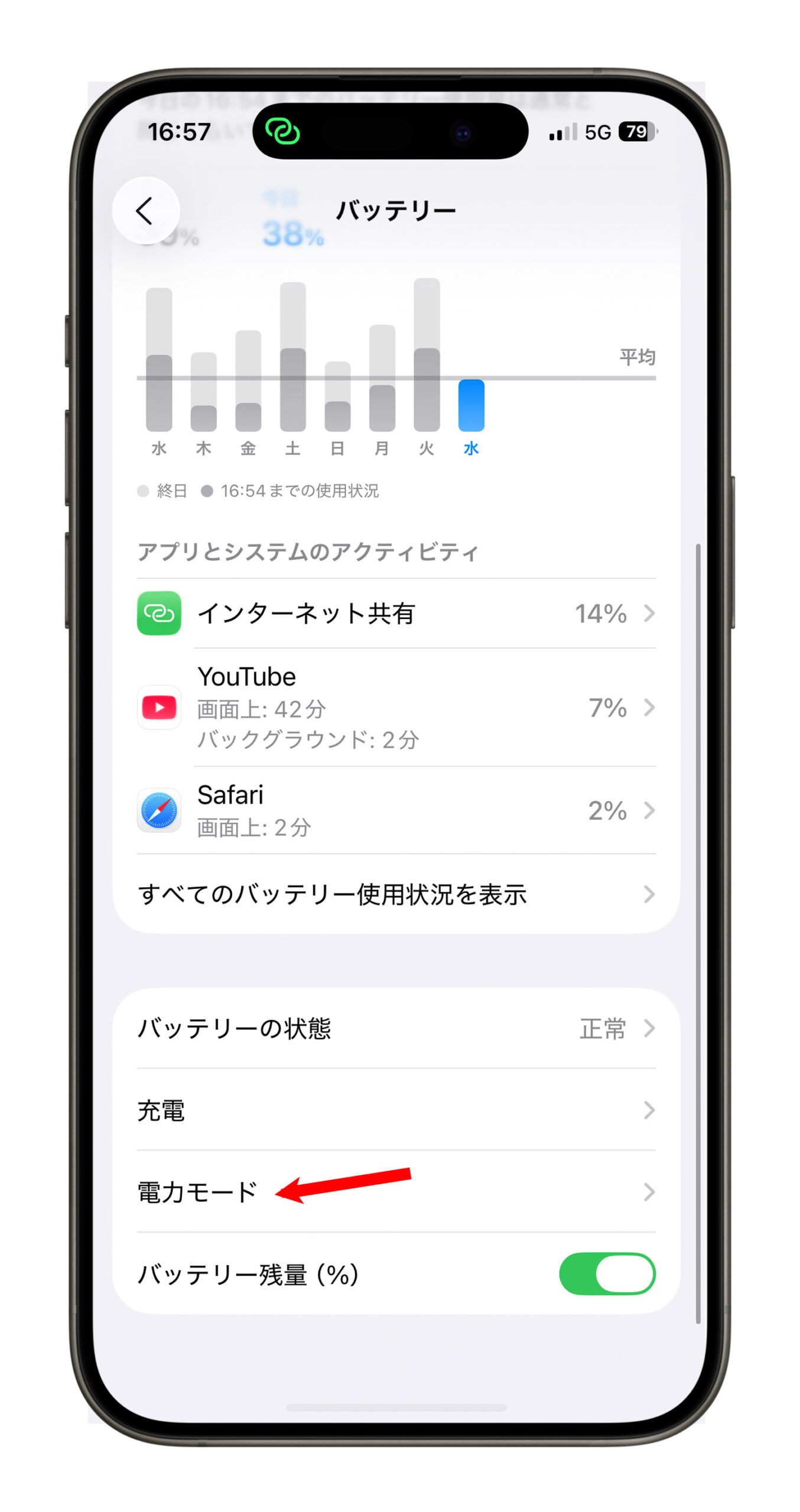The width and height of the screenshot is (800, 1512).
Task: Open Safari battery usage details
Action: (396, 810)
